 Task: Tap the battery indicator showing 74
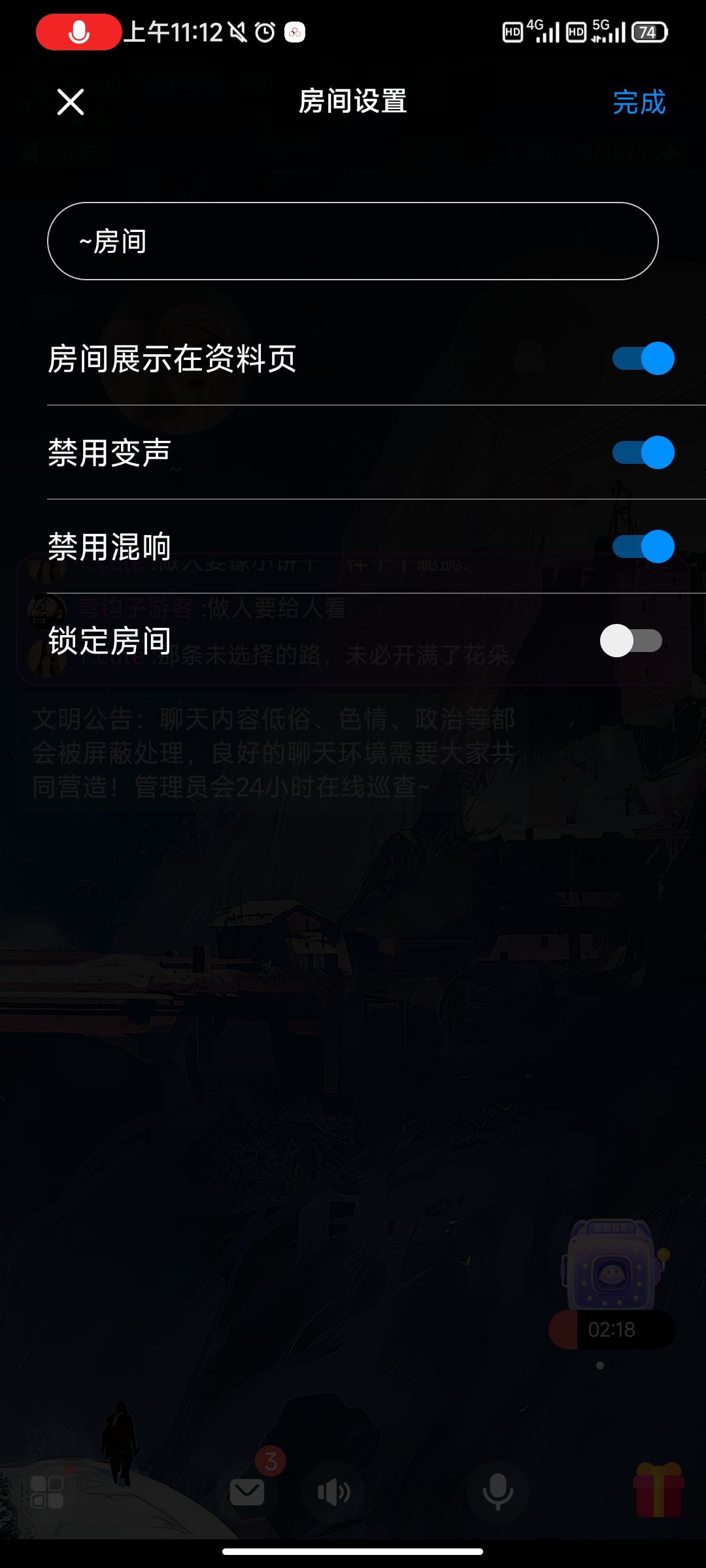(x=649, y=31)
